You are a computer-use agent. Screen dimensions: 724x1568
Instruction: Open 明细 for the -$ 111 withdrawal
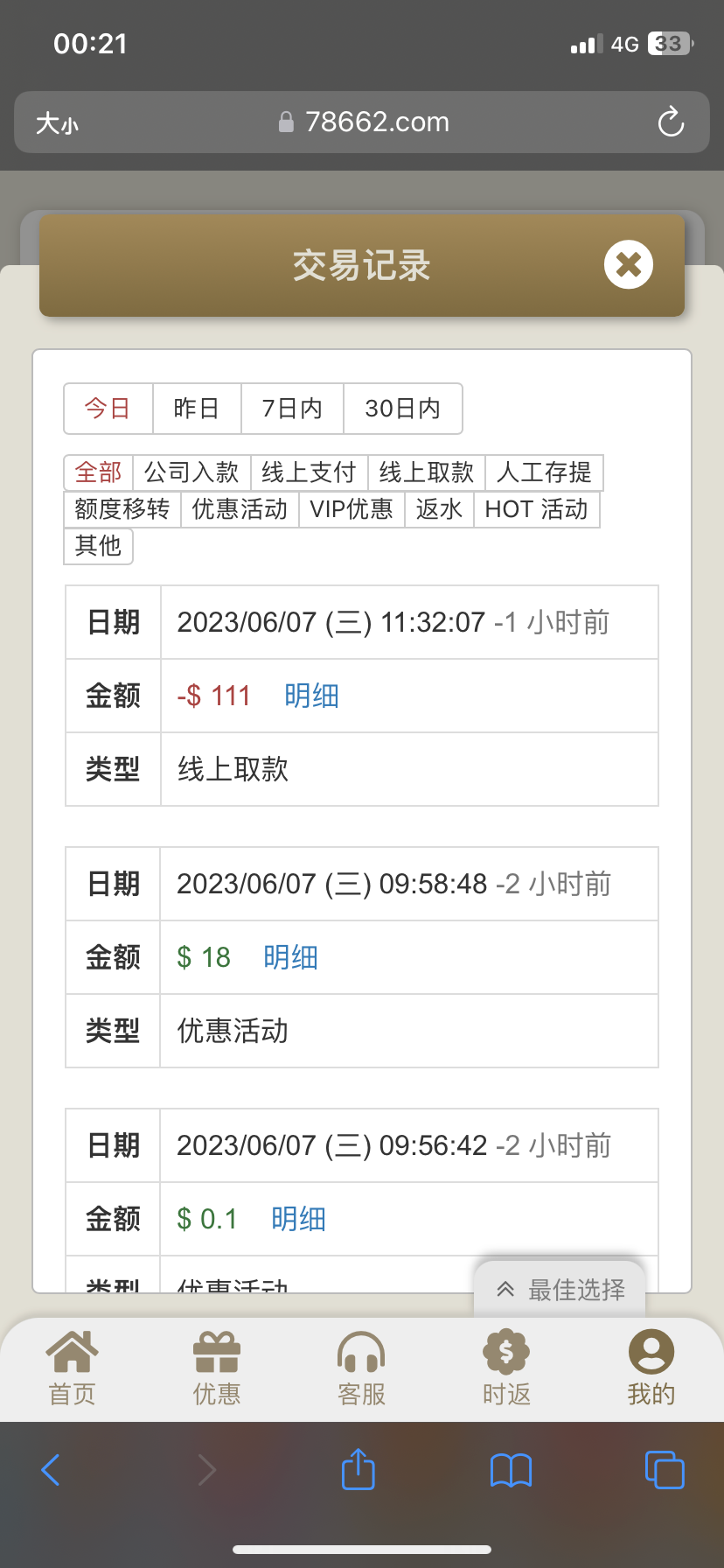[x=311, y=696]
